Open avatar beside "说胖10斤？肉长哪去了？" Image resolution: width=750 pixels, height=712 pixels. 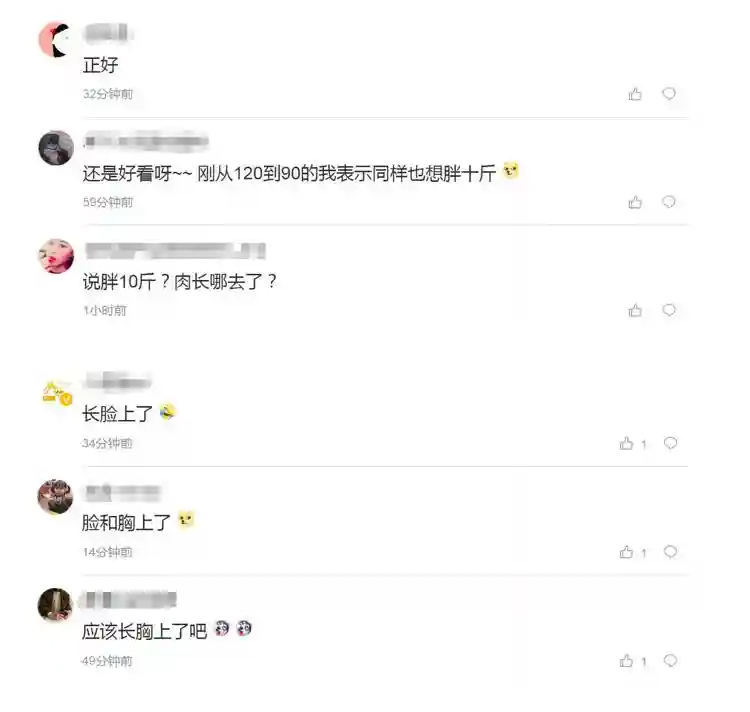click(55, 256)
